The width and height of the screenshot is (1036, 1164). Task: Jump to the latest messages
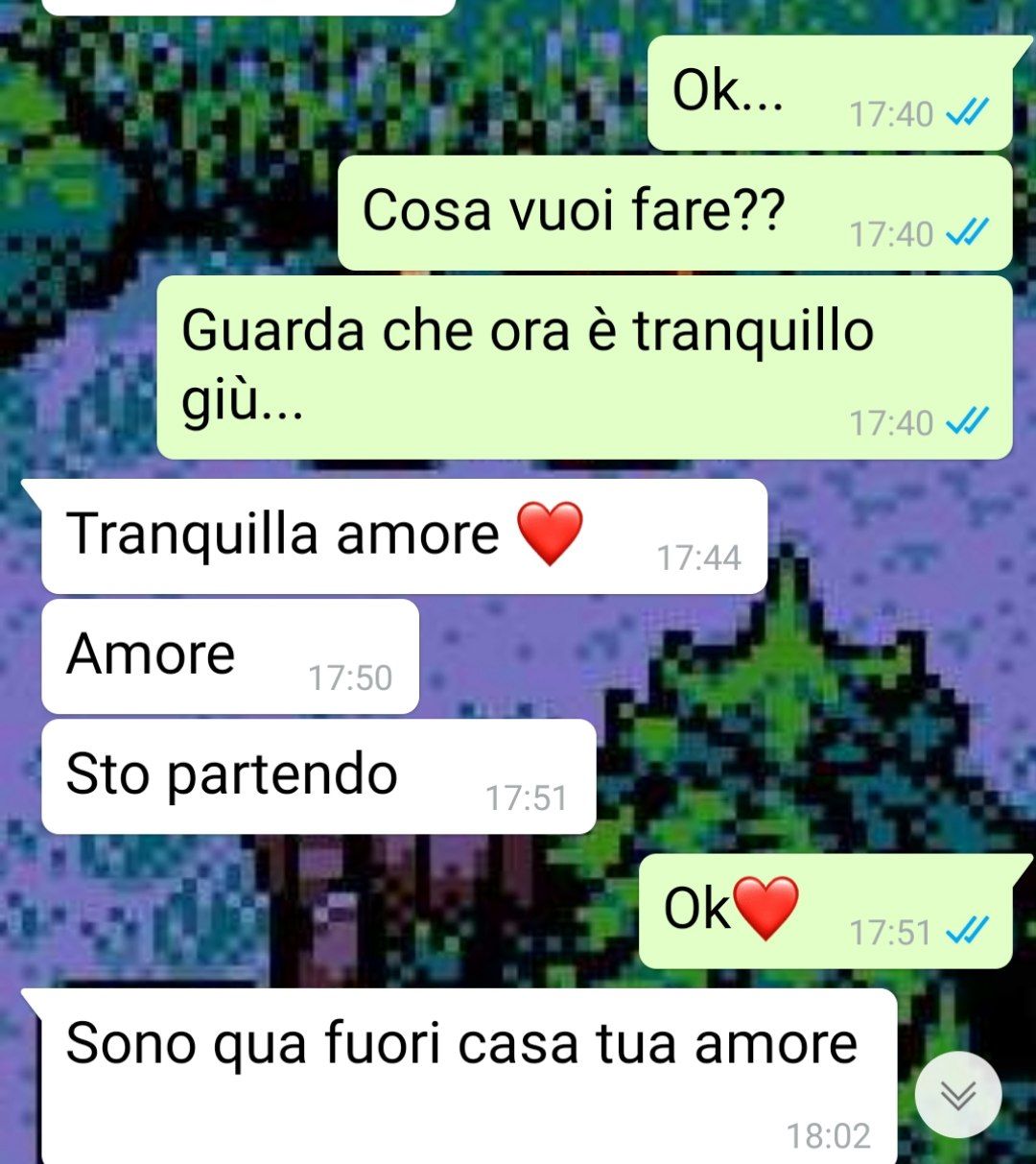[957, 1095]
